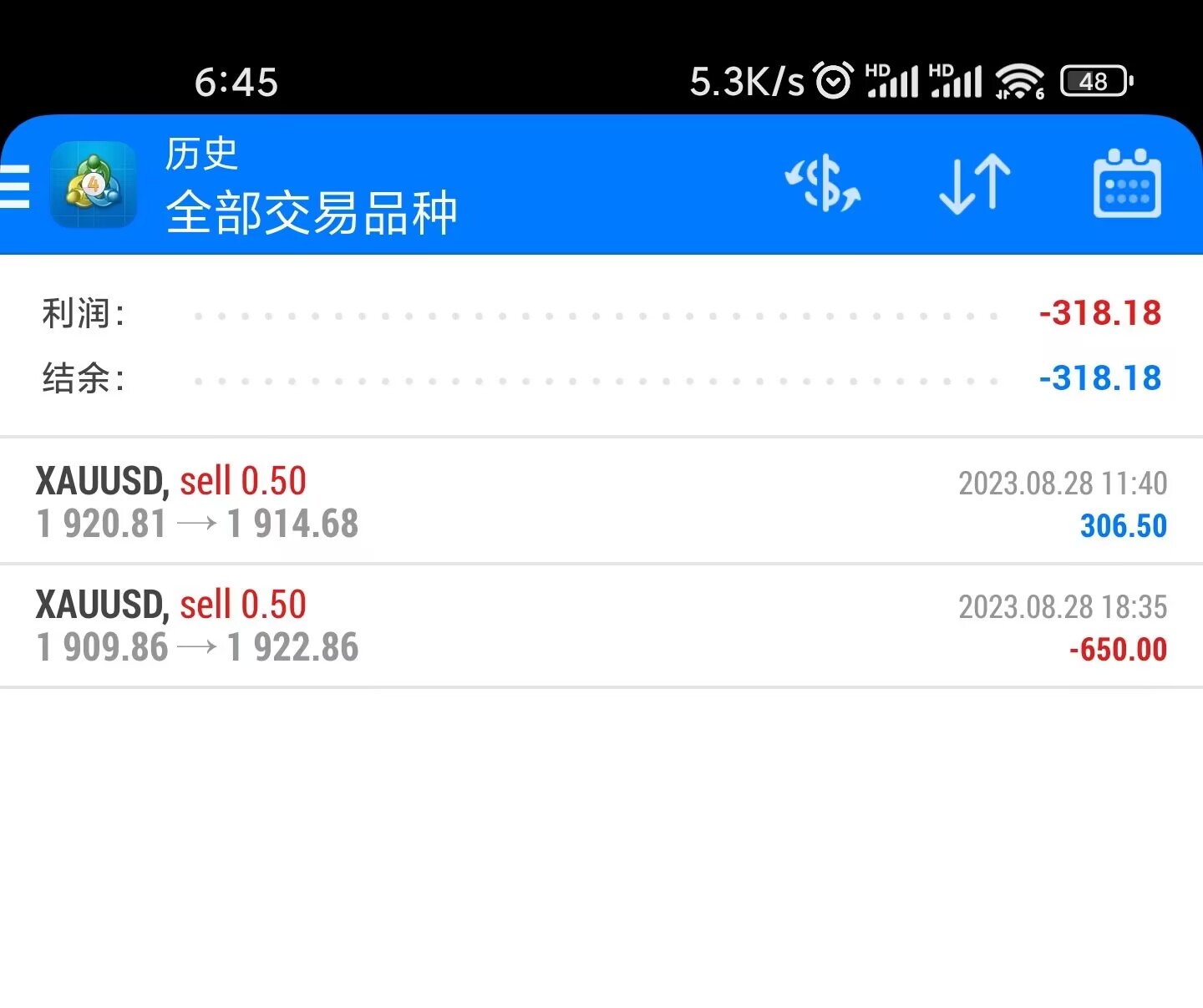Open the symbol filter dollar icon
The image size is (1203, 1008).
tap(823, 184)
